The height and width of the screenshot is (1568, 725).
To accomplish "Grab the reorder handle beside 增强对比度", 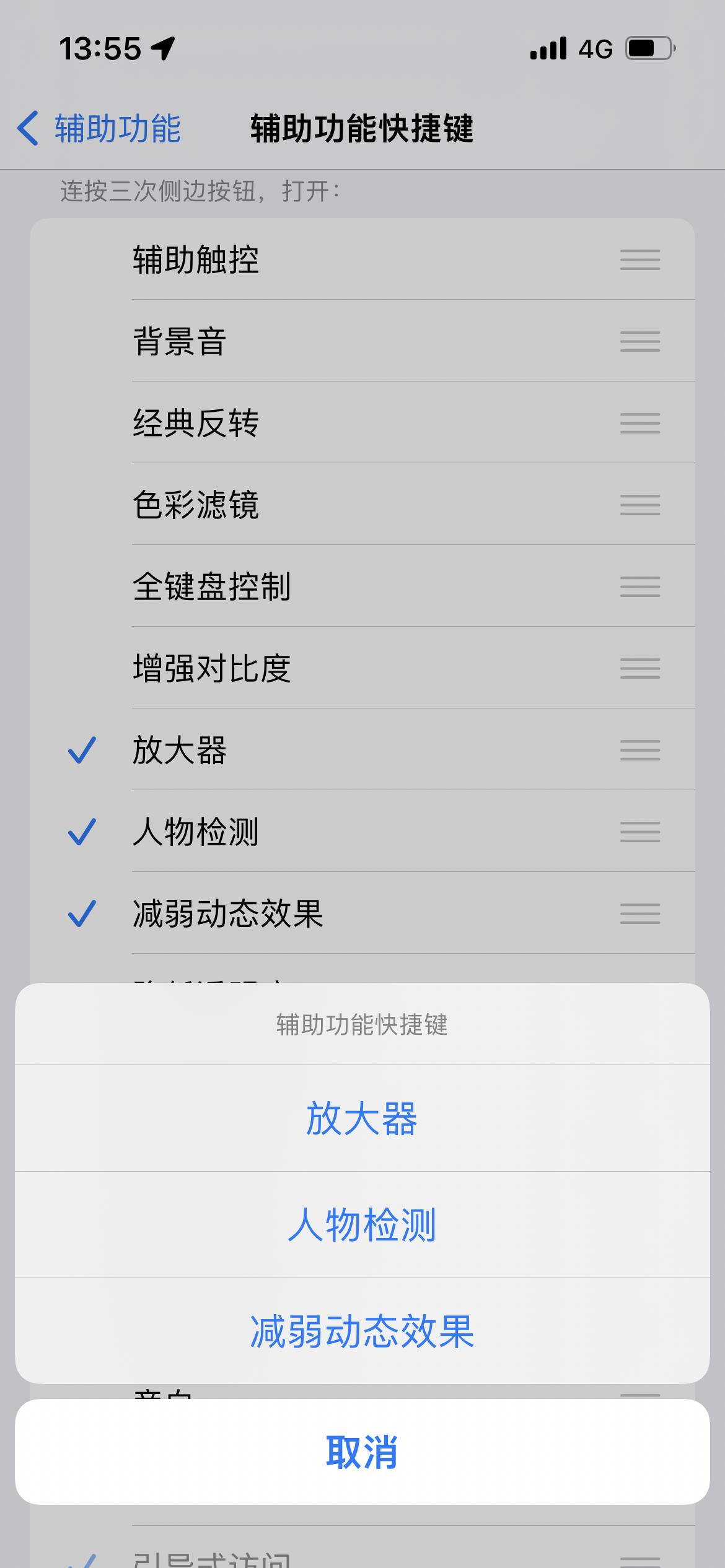I will click(639, 669).
